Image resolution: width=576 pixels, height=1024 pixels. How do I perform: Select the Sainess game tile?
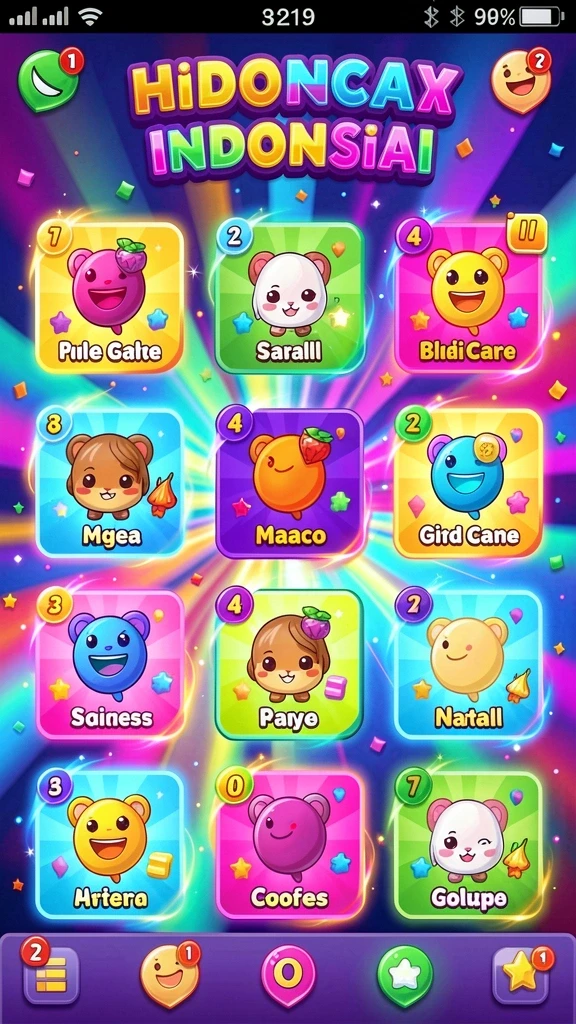pyautogui.click(x=110, y=665)
